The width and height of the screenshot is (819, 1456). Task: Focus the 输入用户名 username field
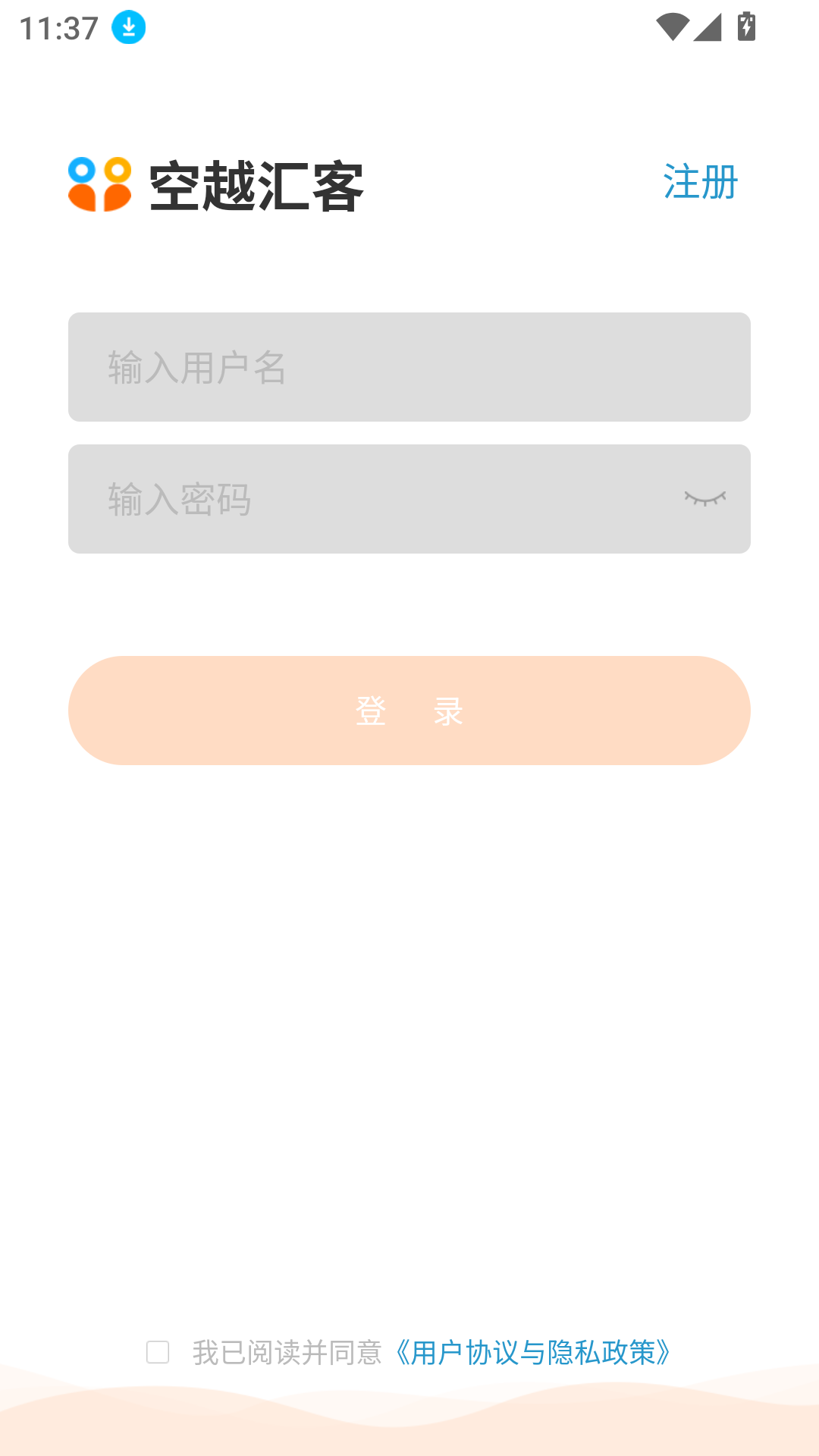(x=409, y=367)
